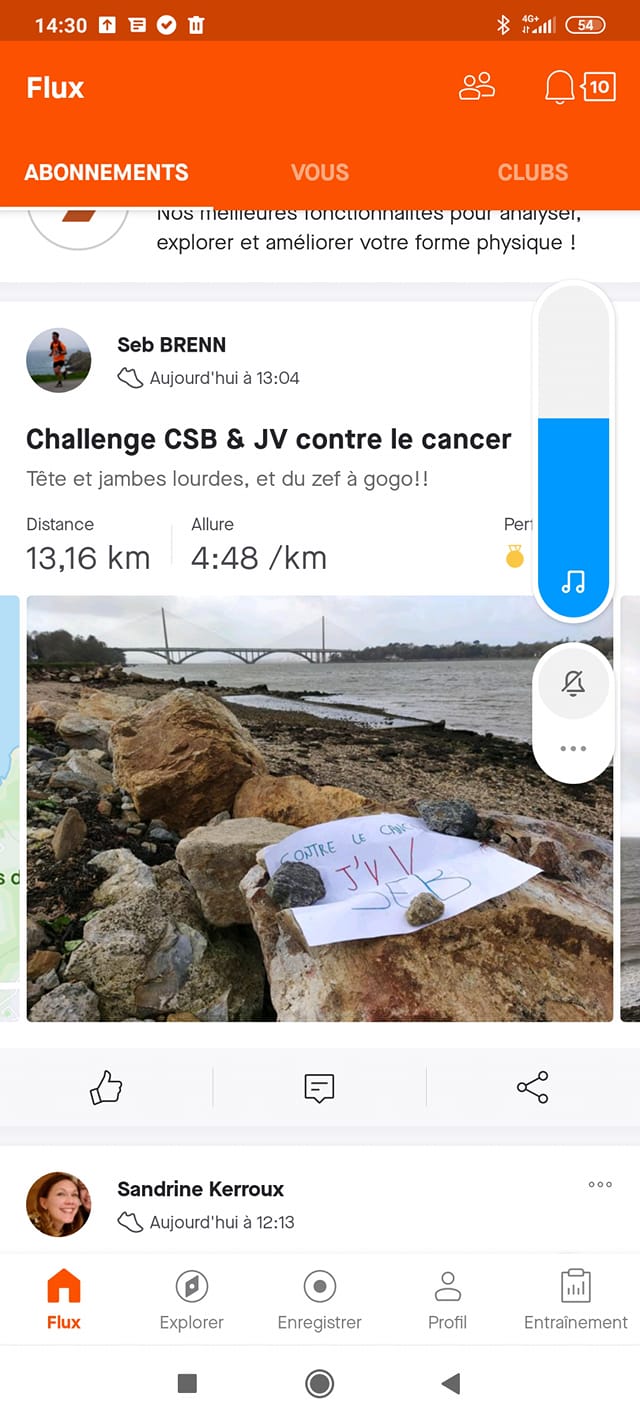Switch to the CLUBS tab

coord(532,172)
